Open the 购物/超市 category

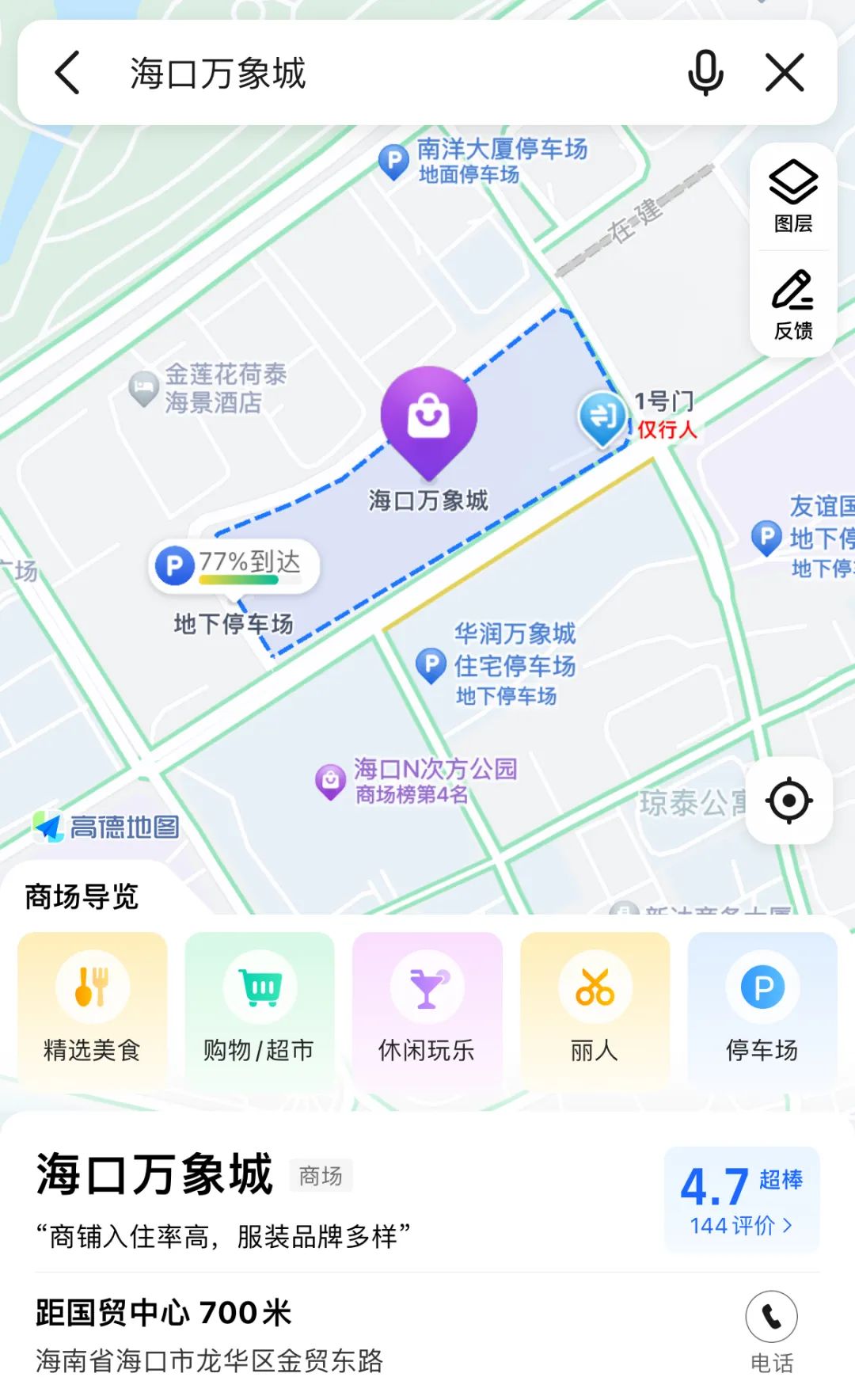pyautogui.click(x=260, y=1008)
